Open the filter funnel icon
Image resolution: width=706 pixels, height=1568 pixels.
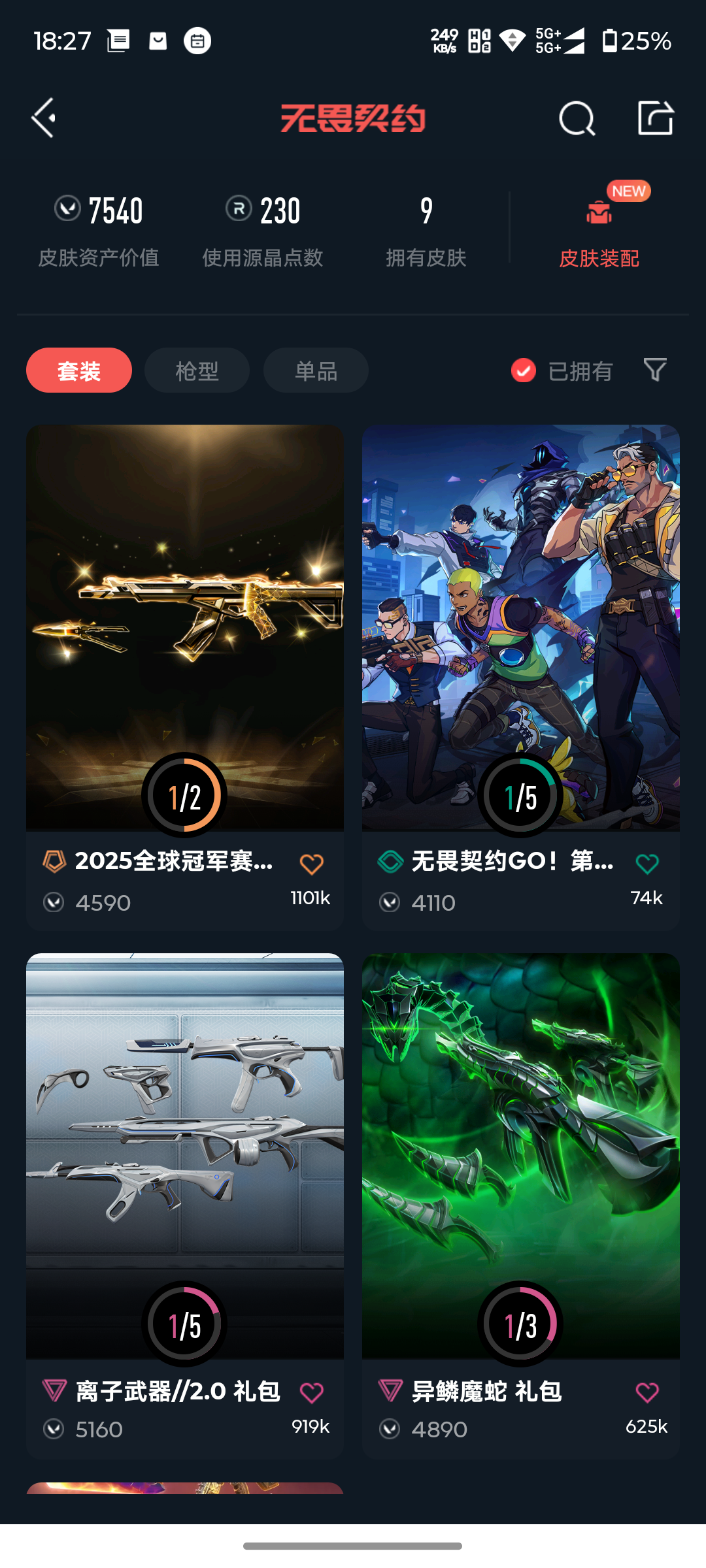click(654, 370)
